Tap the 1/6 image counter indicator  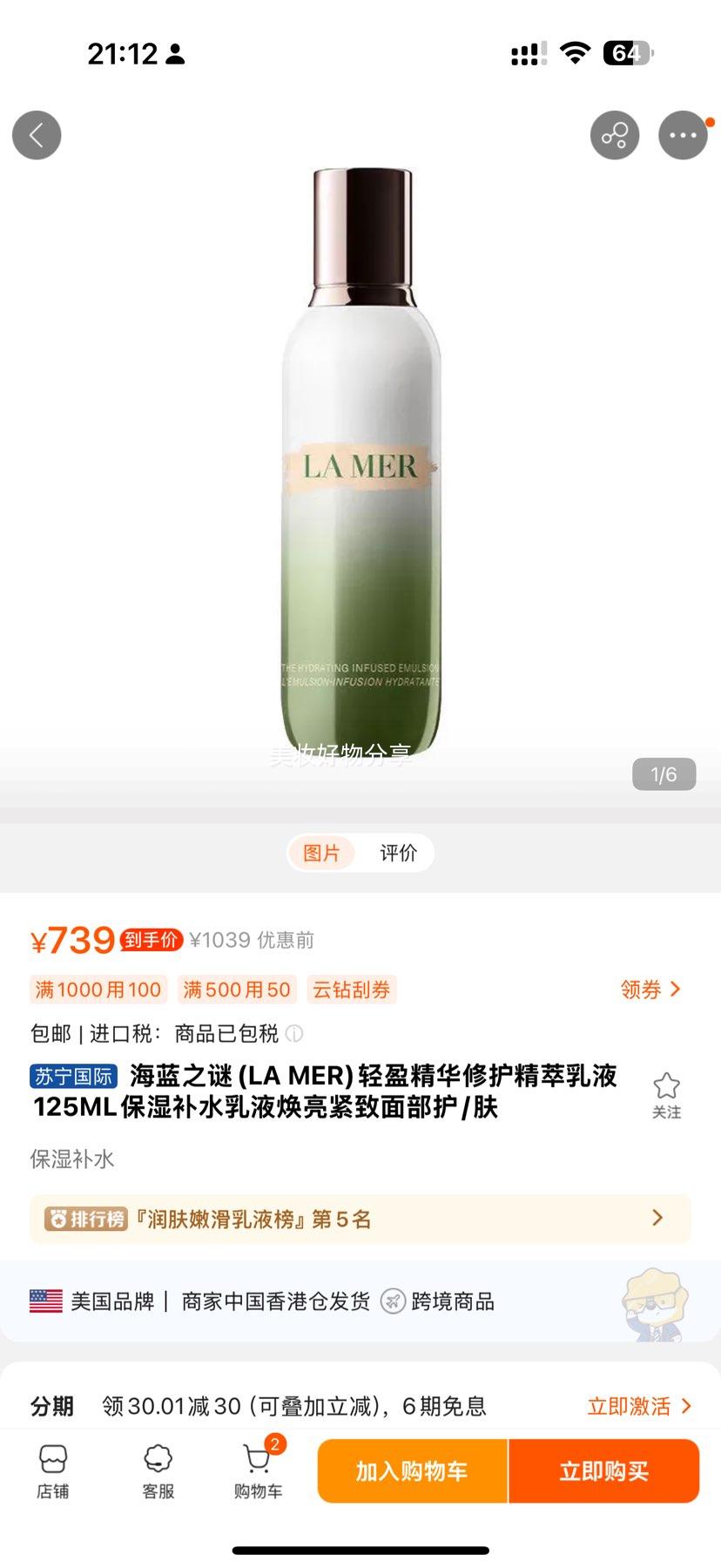(x=664, y=774)
